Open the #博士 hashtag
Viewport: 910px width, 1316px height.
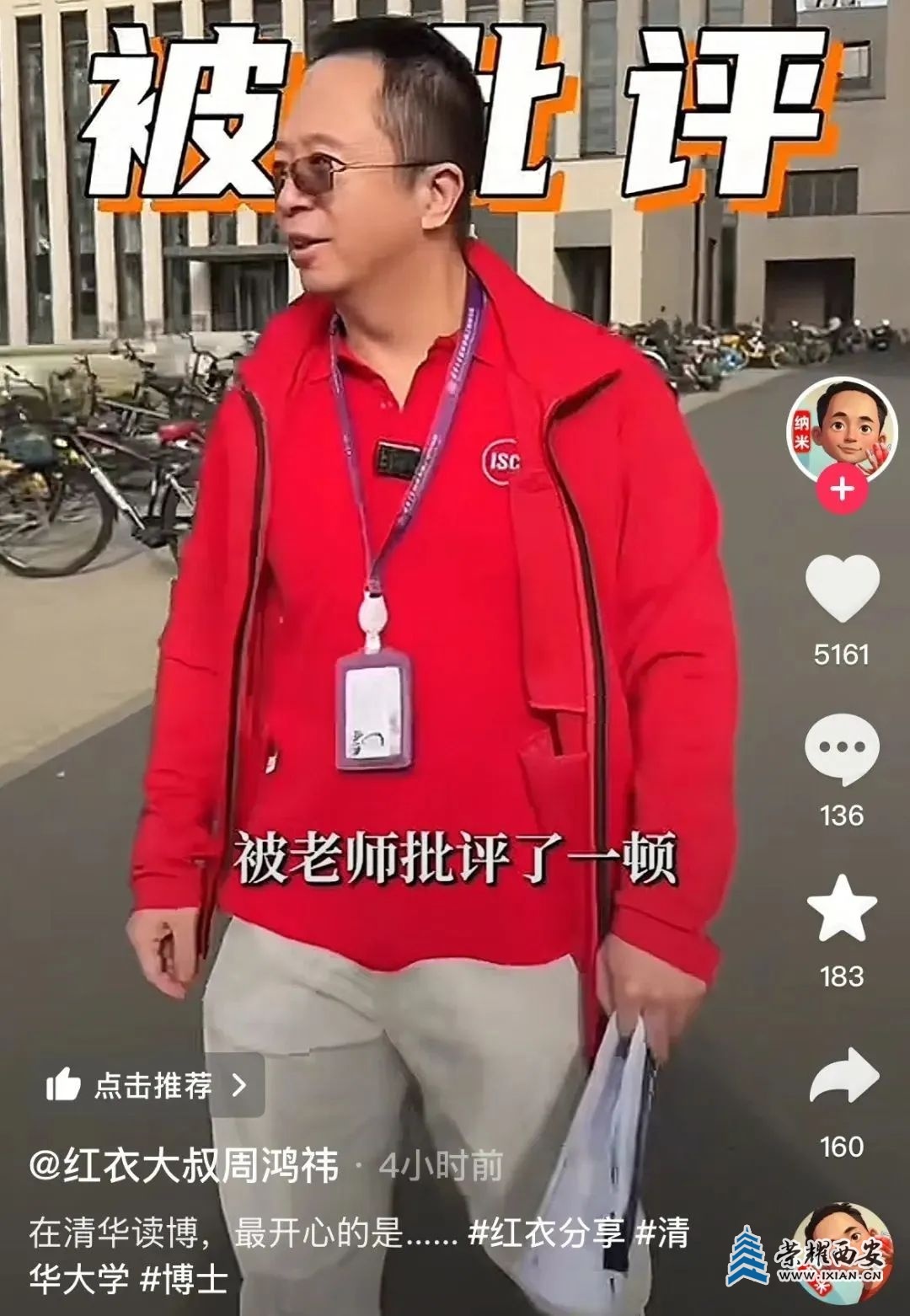click(x=184, y=1280)
